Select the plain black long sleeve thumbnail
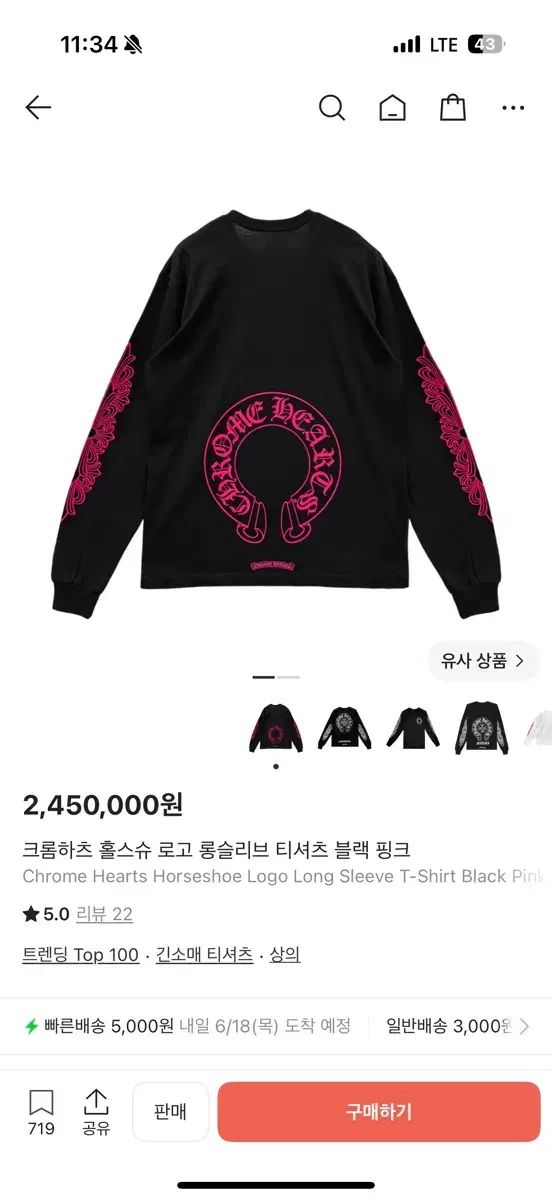Viewport: 552px width, 1200px height. 413,728
